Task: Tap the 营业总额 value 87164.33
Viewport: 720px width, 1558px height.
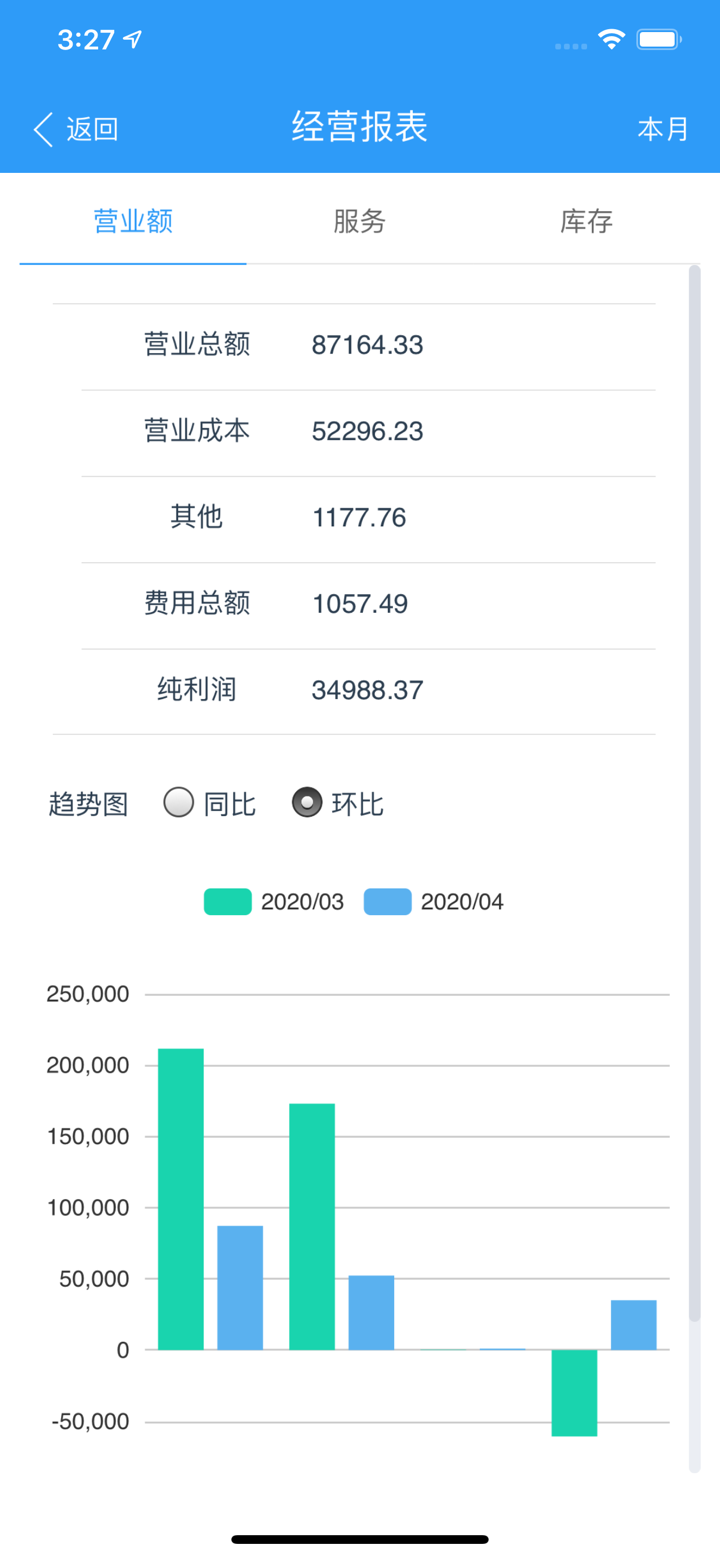Action: tap(366, 344)
